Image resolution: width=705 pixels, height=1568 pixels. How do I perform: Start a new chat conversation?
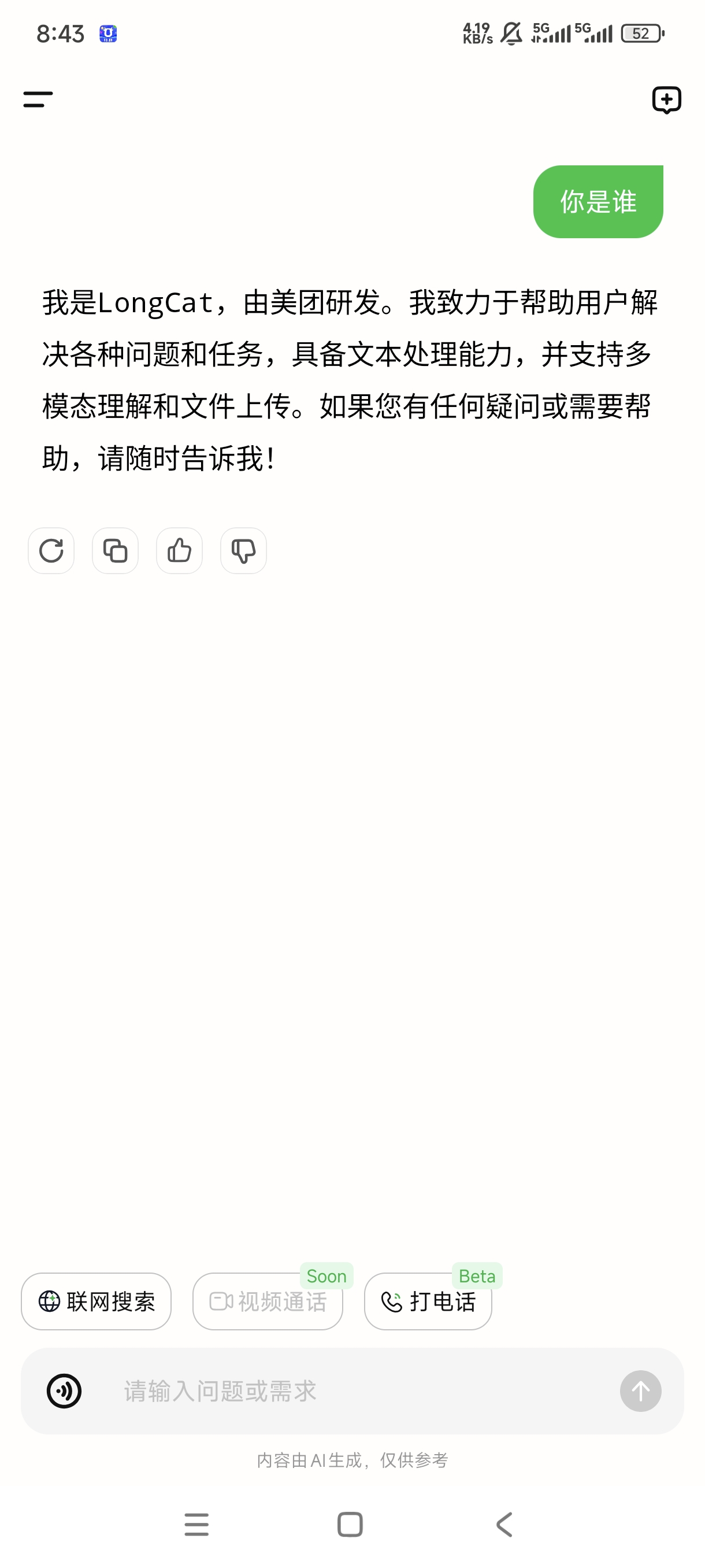click(x=666, y=100)
